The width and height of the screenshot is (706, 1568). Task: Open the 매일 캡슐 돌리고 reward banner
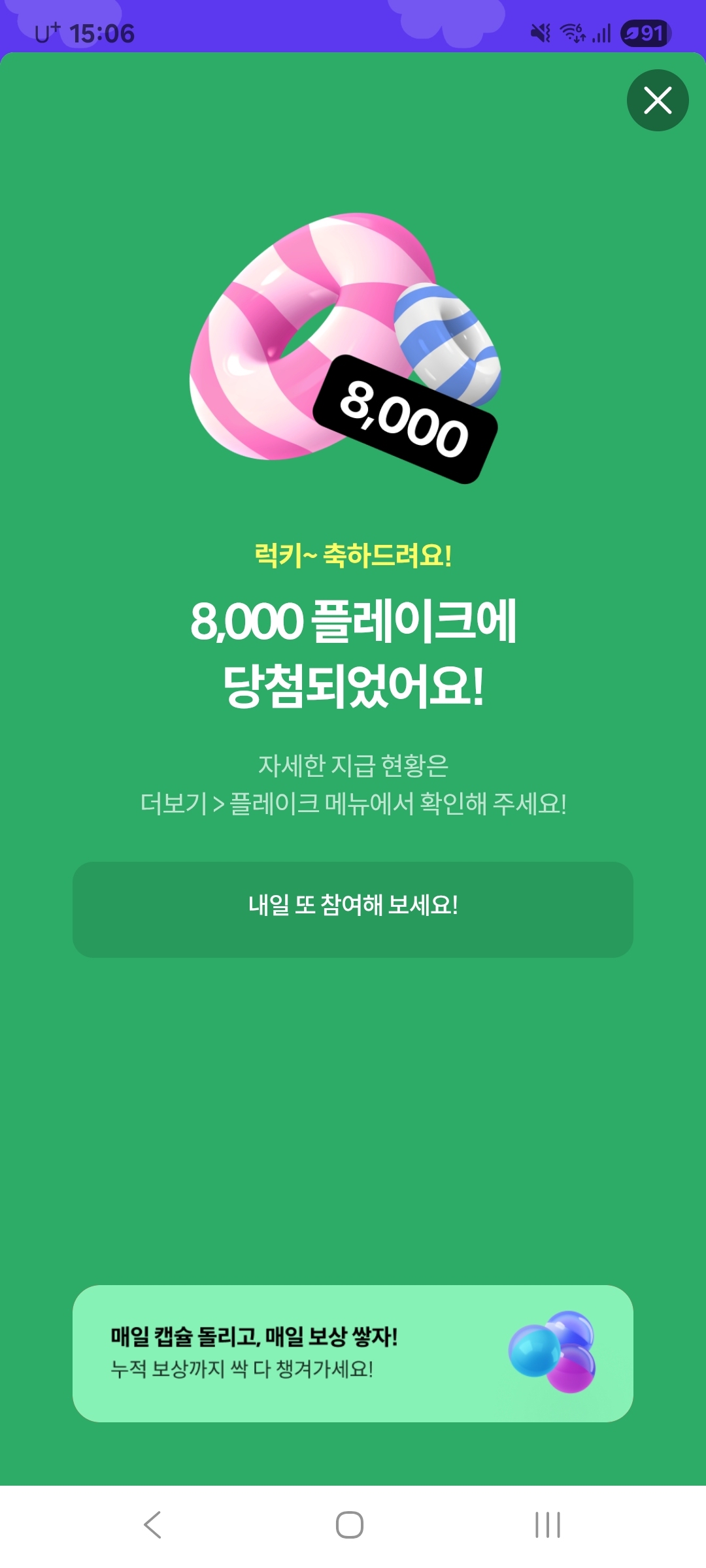[x=353, y=1353]
